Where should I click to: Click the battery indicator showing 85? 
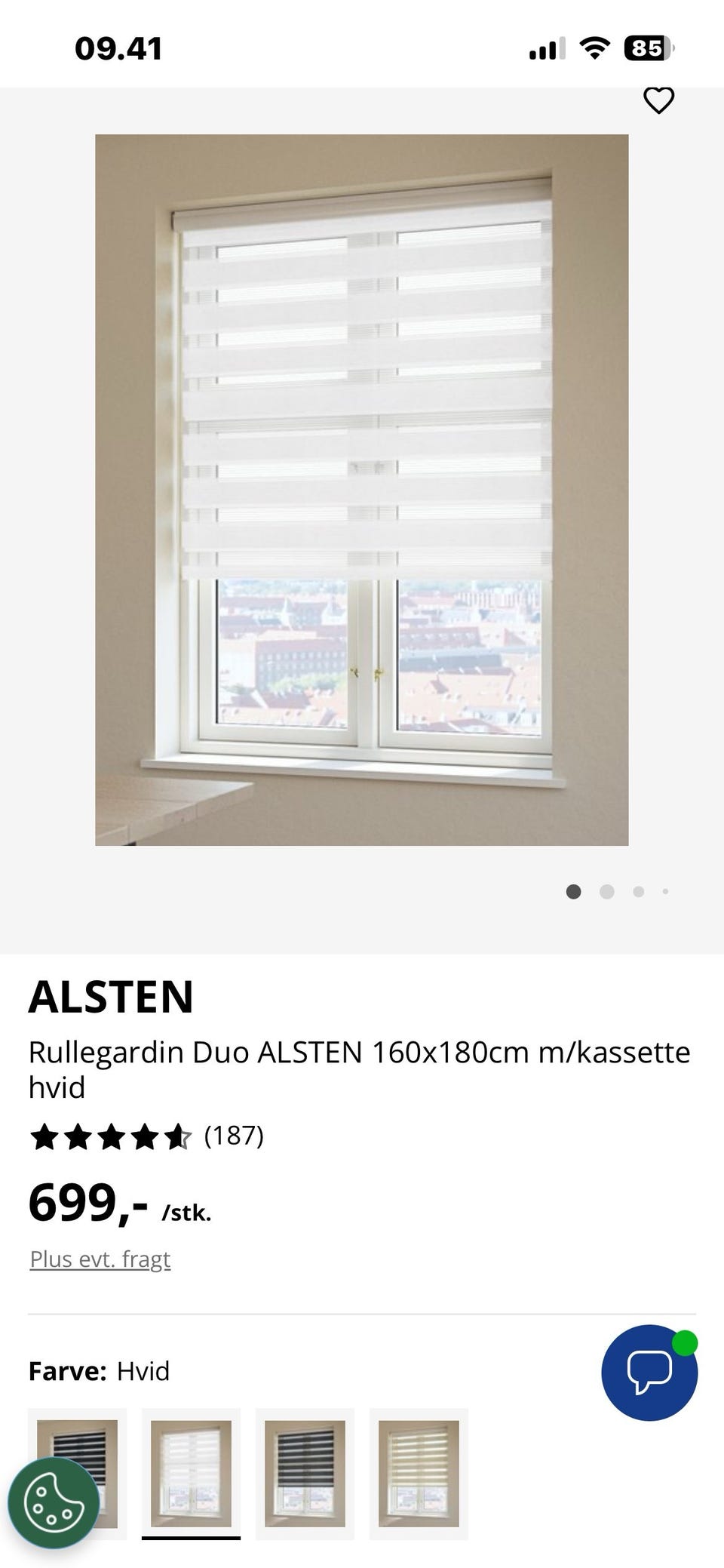tap(649, 48)
